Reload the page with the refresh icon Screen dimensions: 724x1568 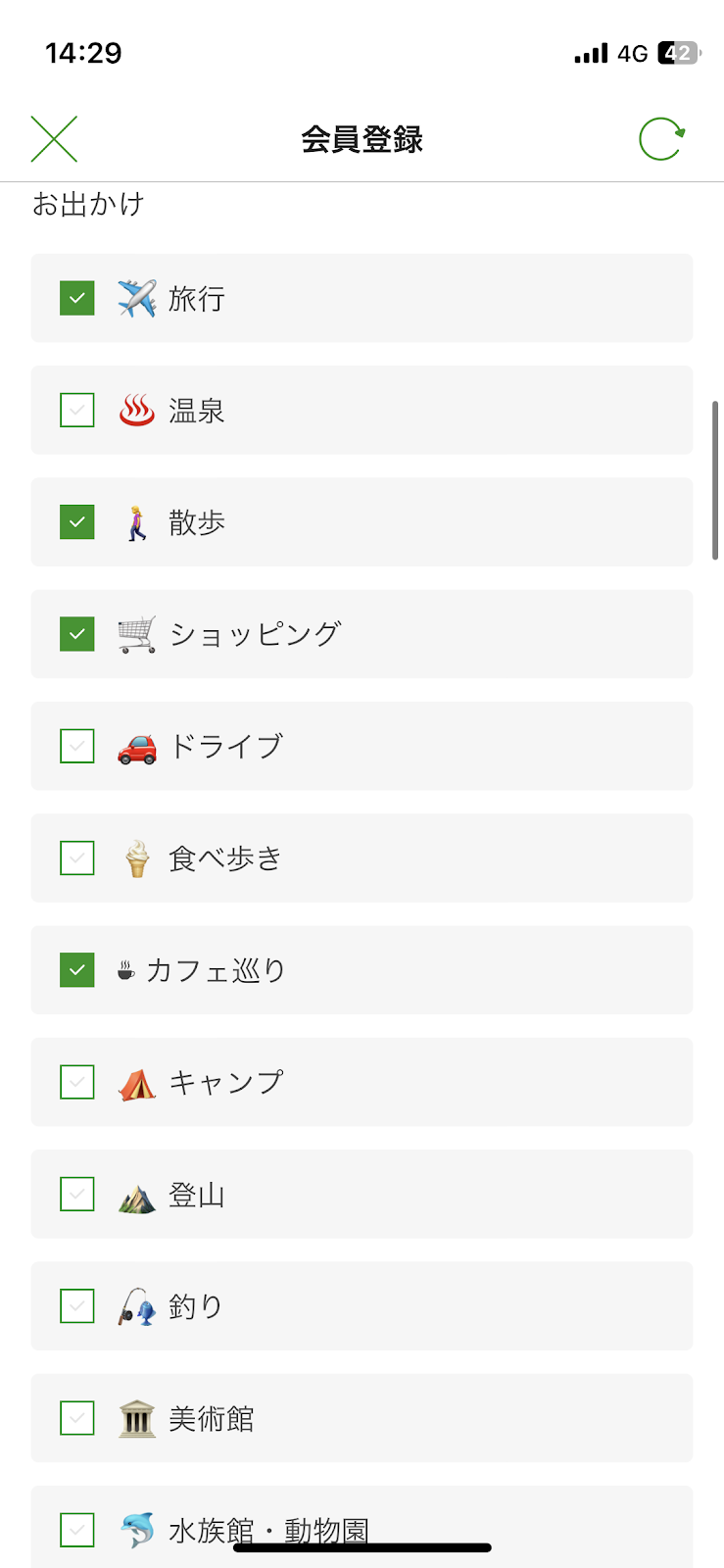(661, 139)
